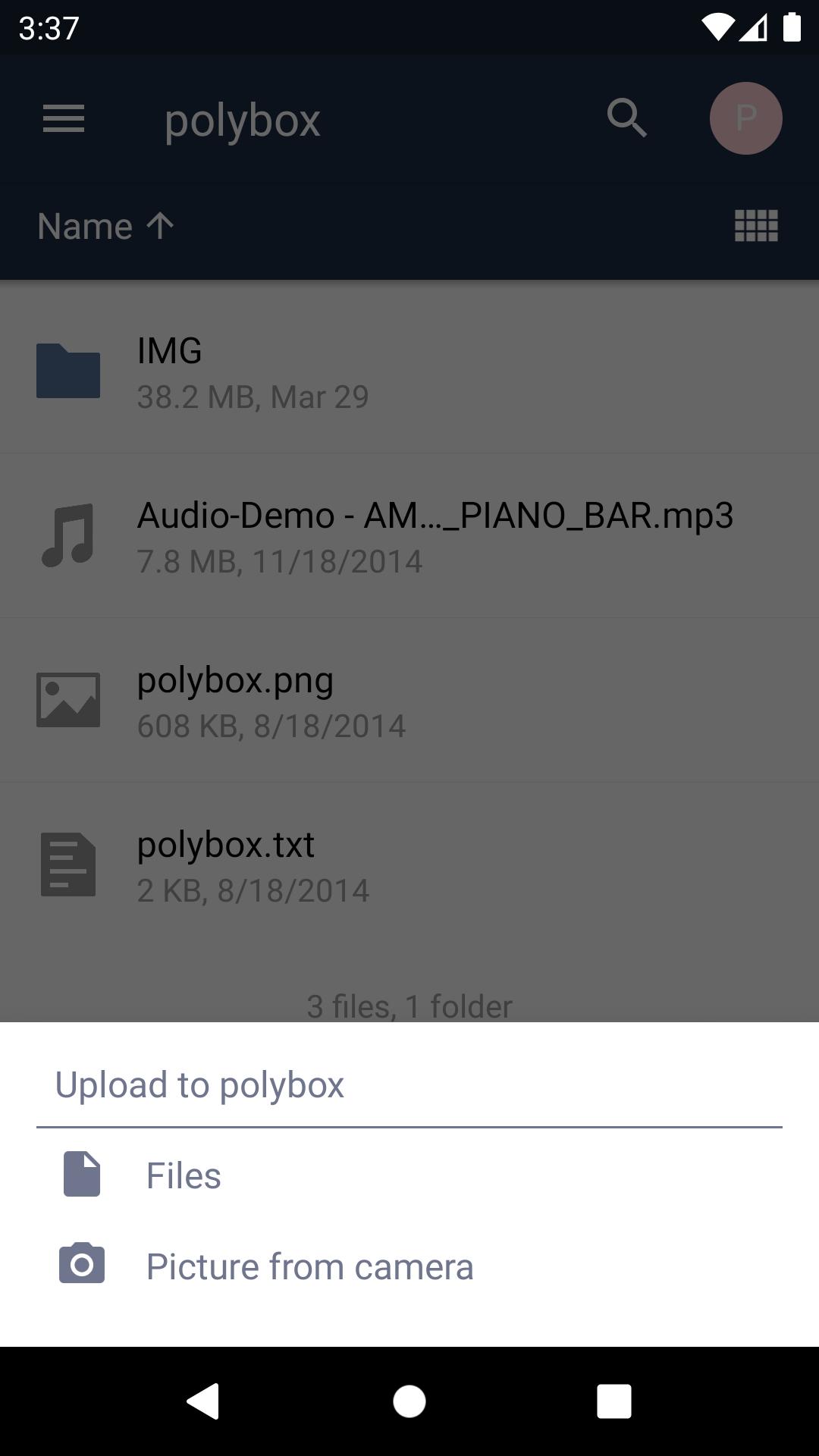Viewport: 819px width, 1456px height.
Task: Switch to grid view layout
Action: point(756,225)
